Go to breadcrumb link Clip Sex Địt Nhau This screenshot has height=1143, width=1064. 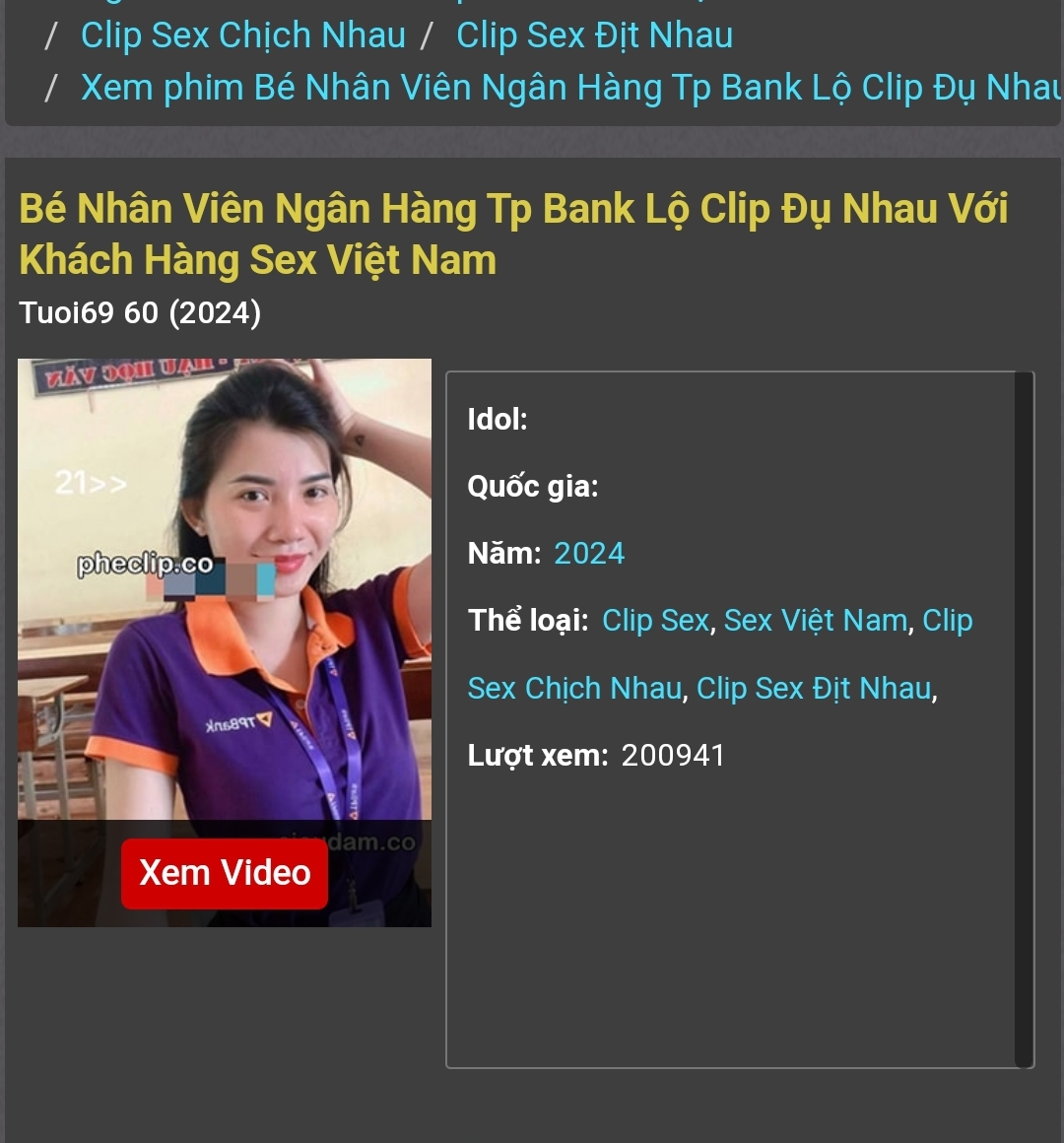pyautogui.click(x=594, y=35)
